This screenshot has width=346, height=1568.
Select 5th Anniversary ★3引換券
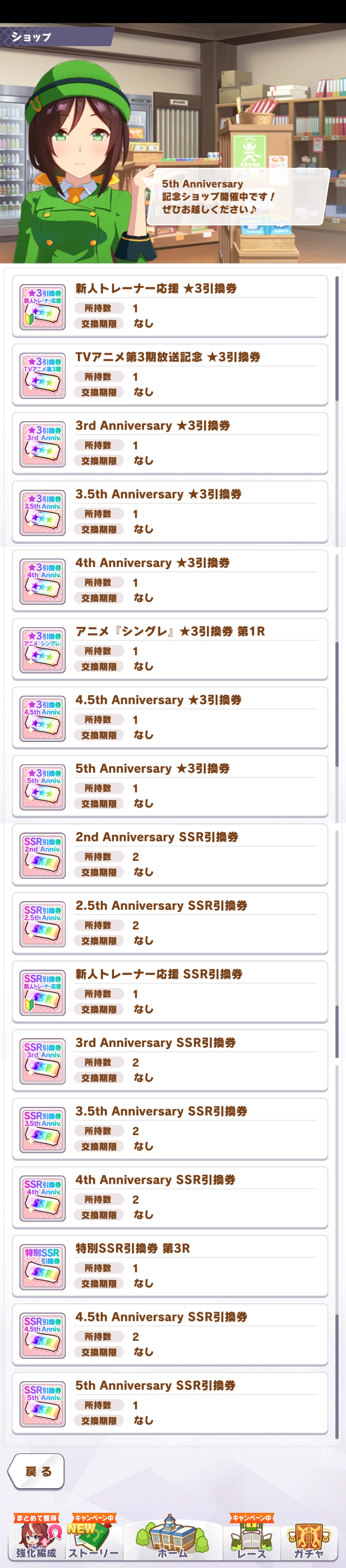point(170,786)
